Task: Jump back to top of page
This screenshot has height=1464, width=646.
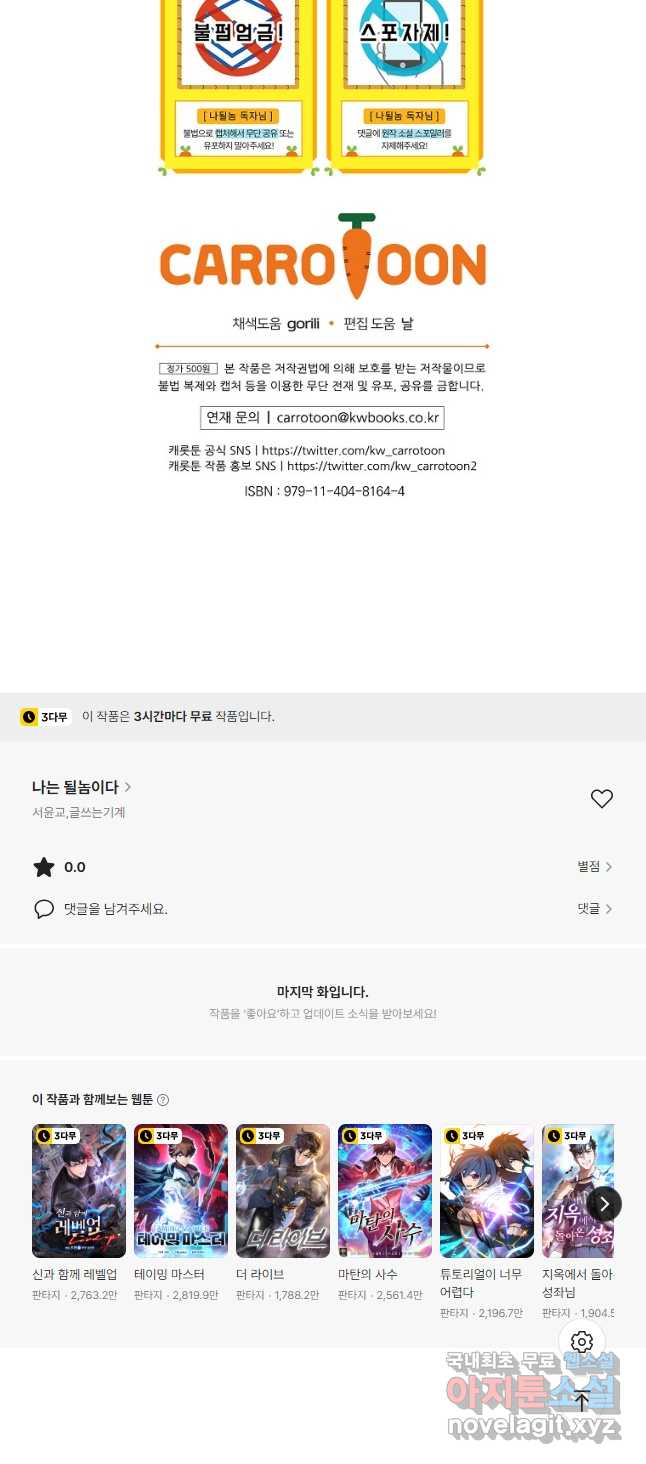Action: point(582,1401)
